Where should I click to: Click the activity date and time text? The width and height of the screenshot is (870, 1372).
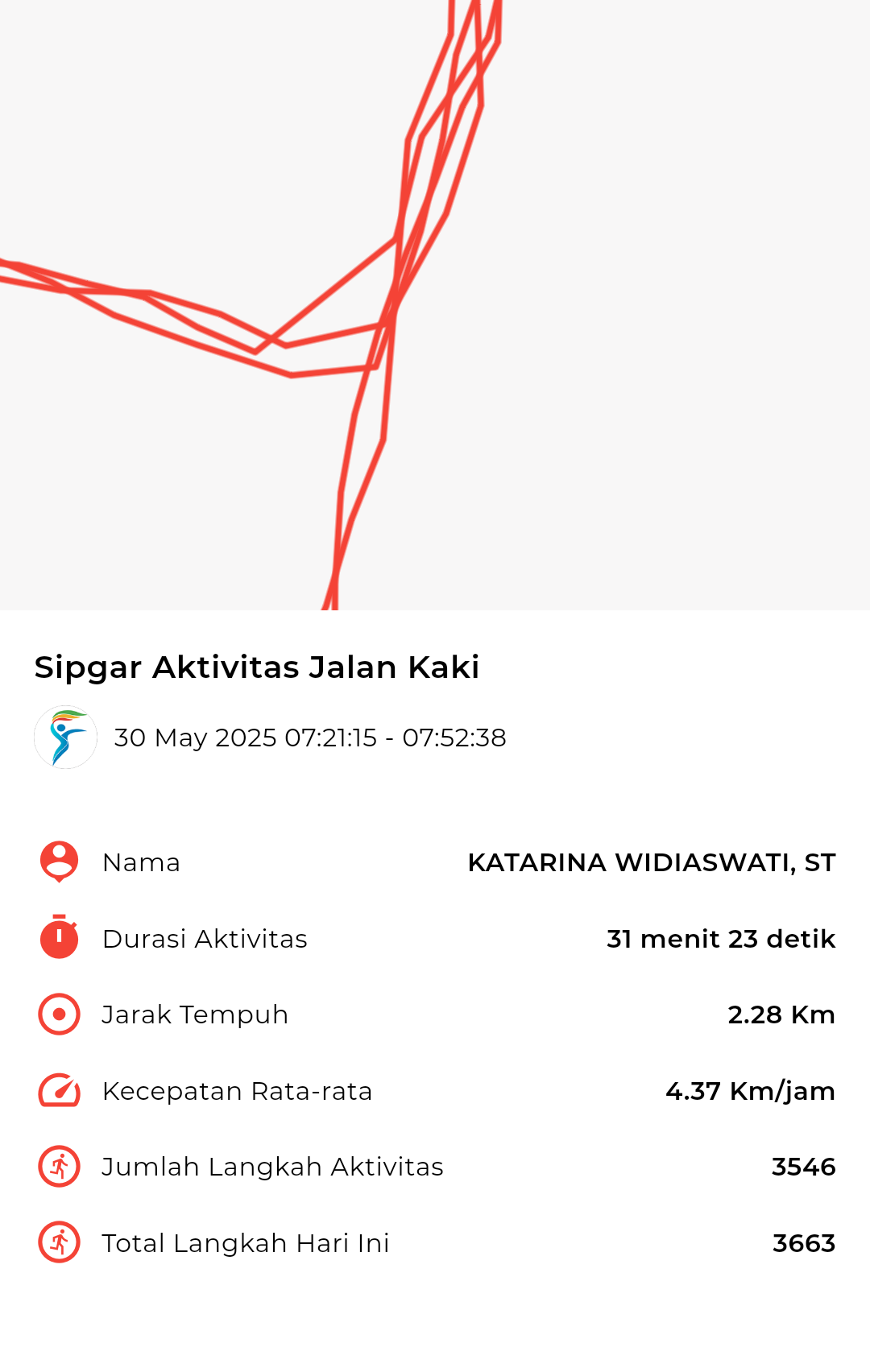(x=309, y=737)
